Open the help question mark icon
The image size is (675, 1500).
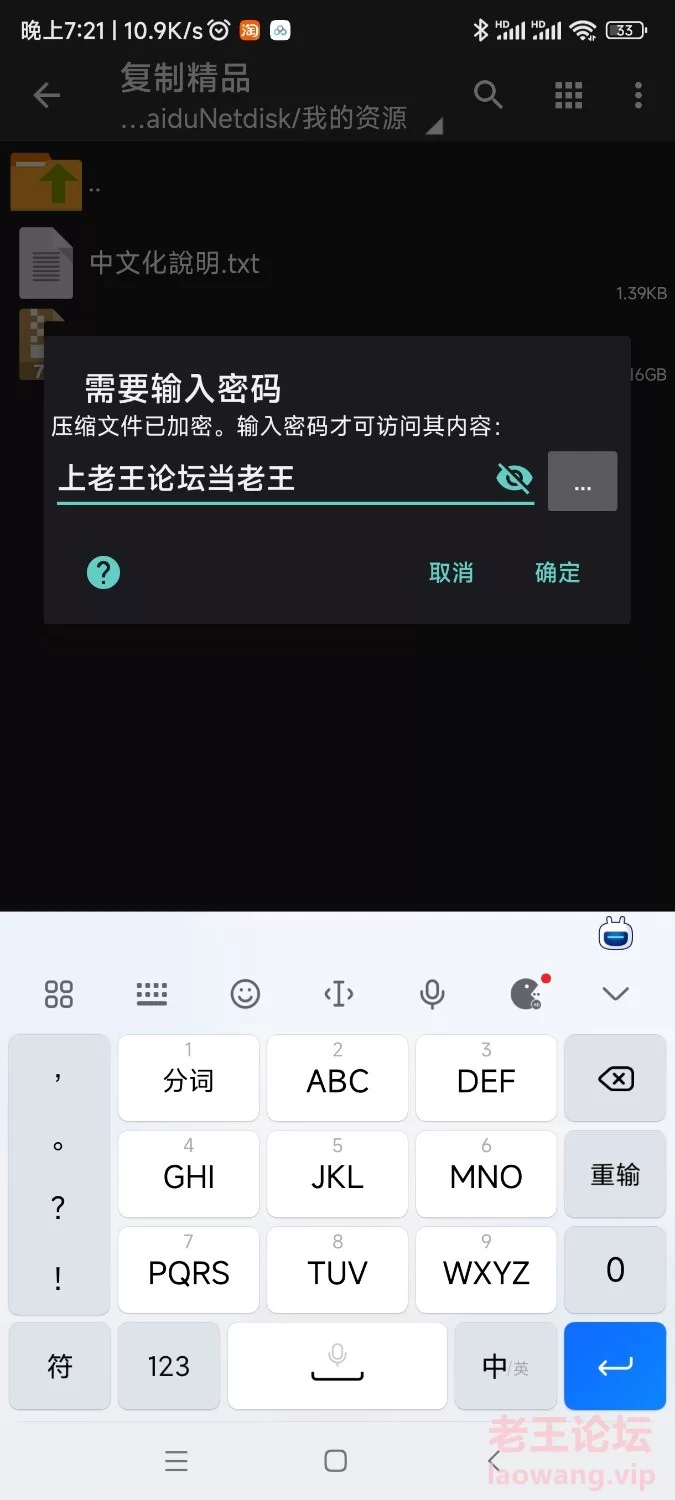pyautogui.click(x=103, y=572)
